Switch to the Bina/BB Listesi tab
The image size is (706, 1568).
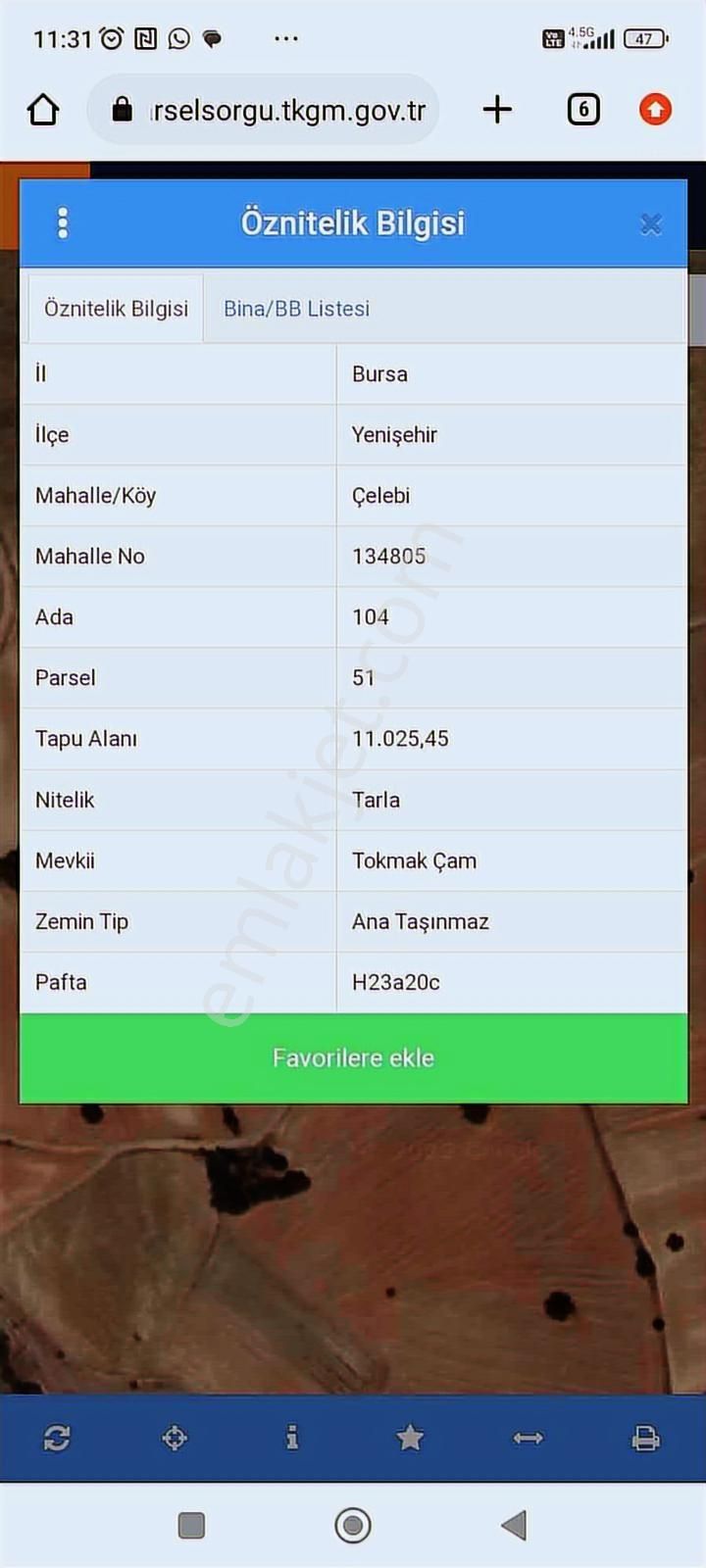coord(296,309)
